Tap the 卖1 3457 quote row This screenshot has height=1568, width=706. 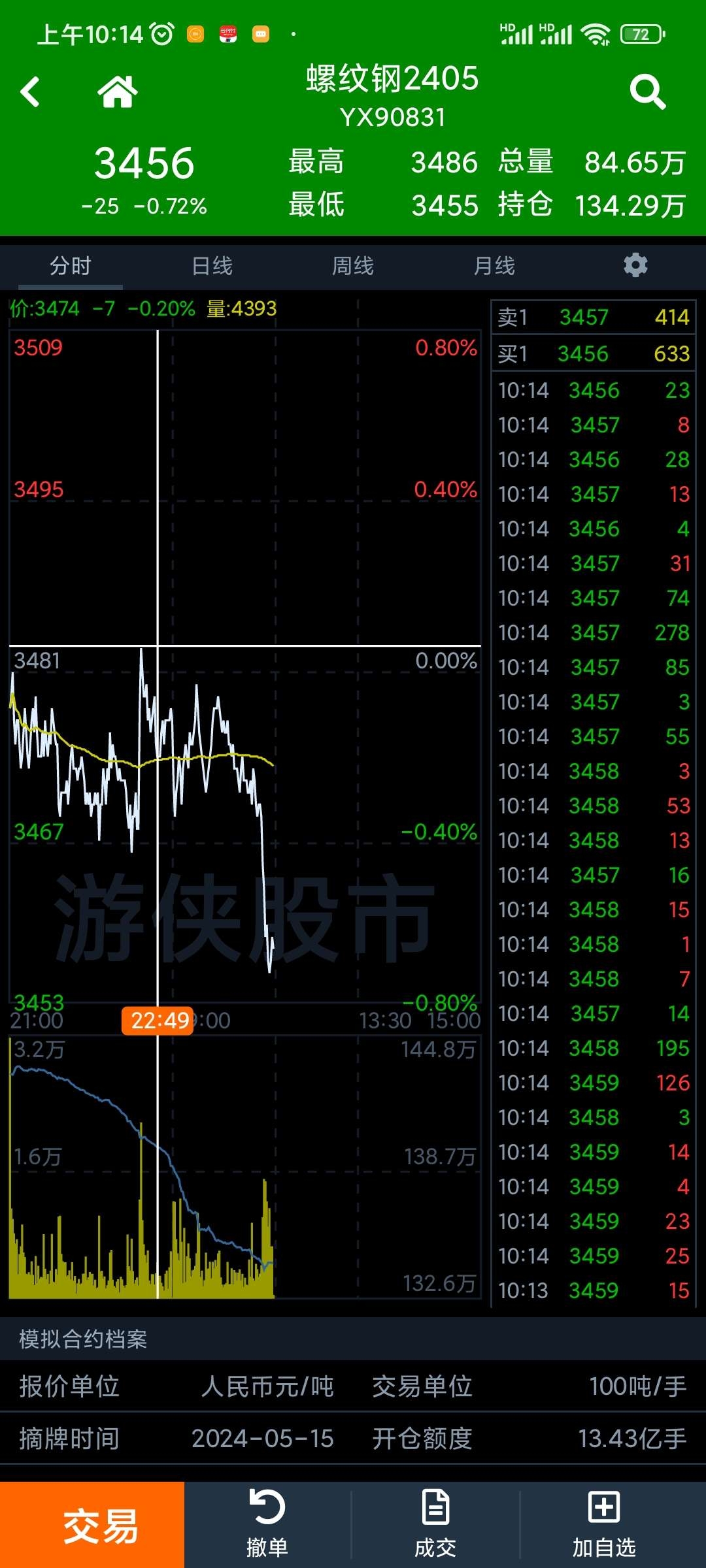[x=593, y=317]
